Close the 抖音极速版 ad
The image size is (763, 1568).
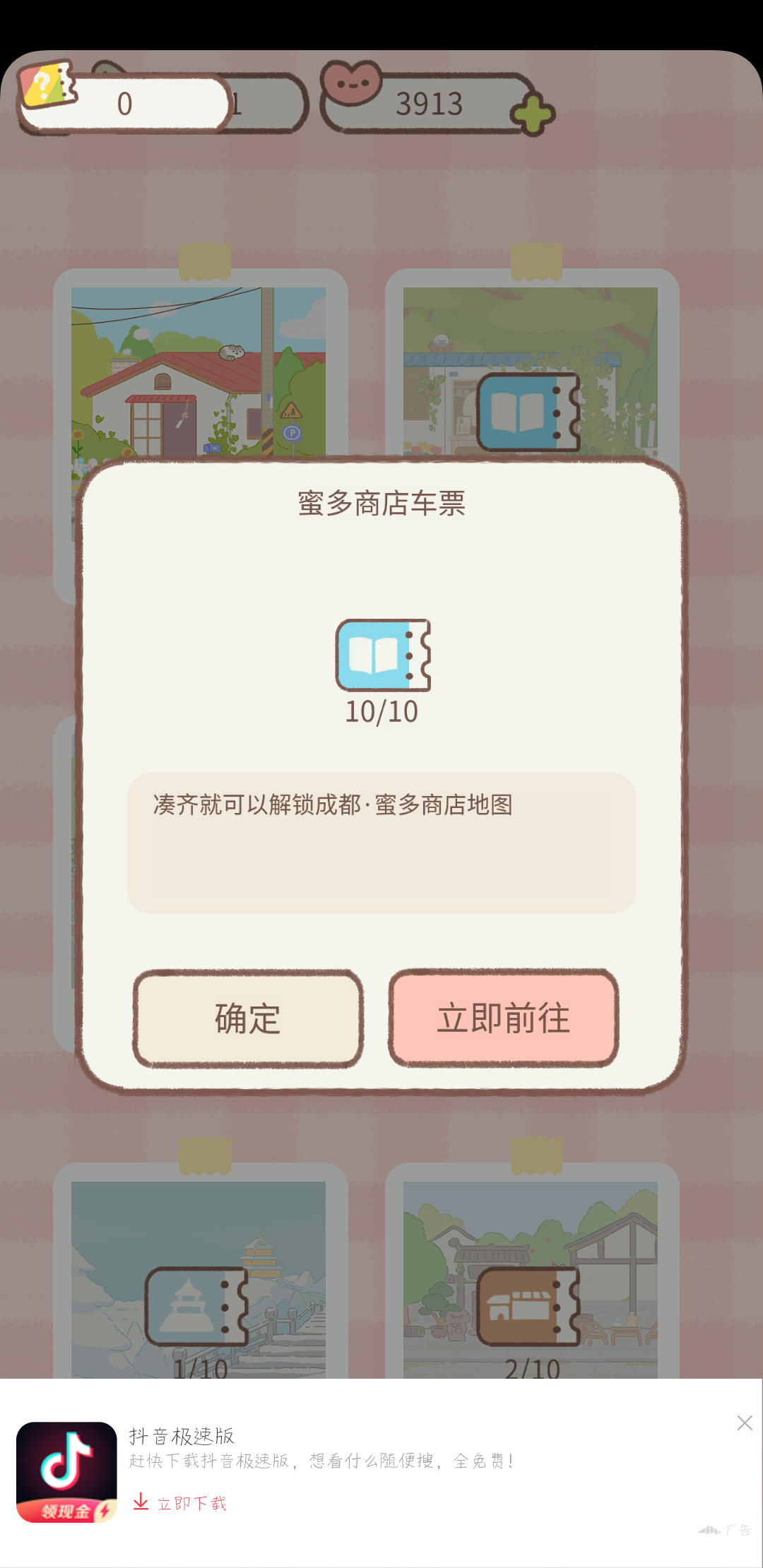(745, 1423)
